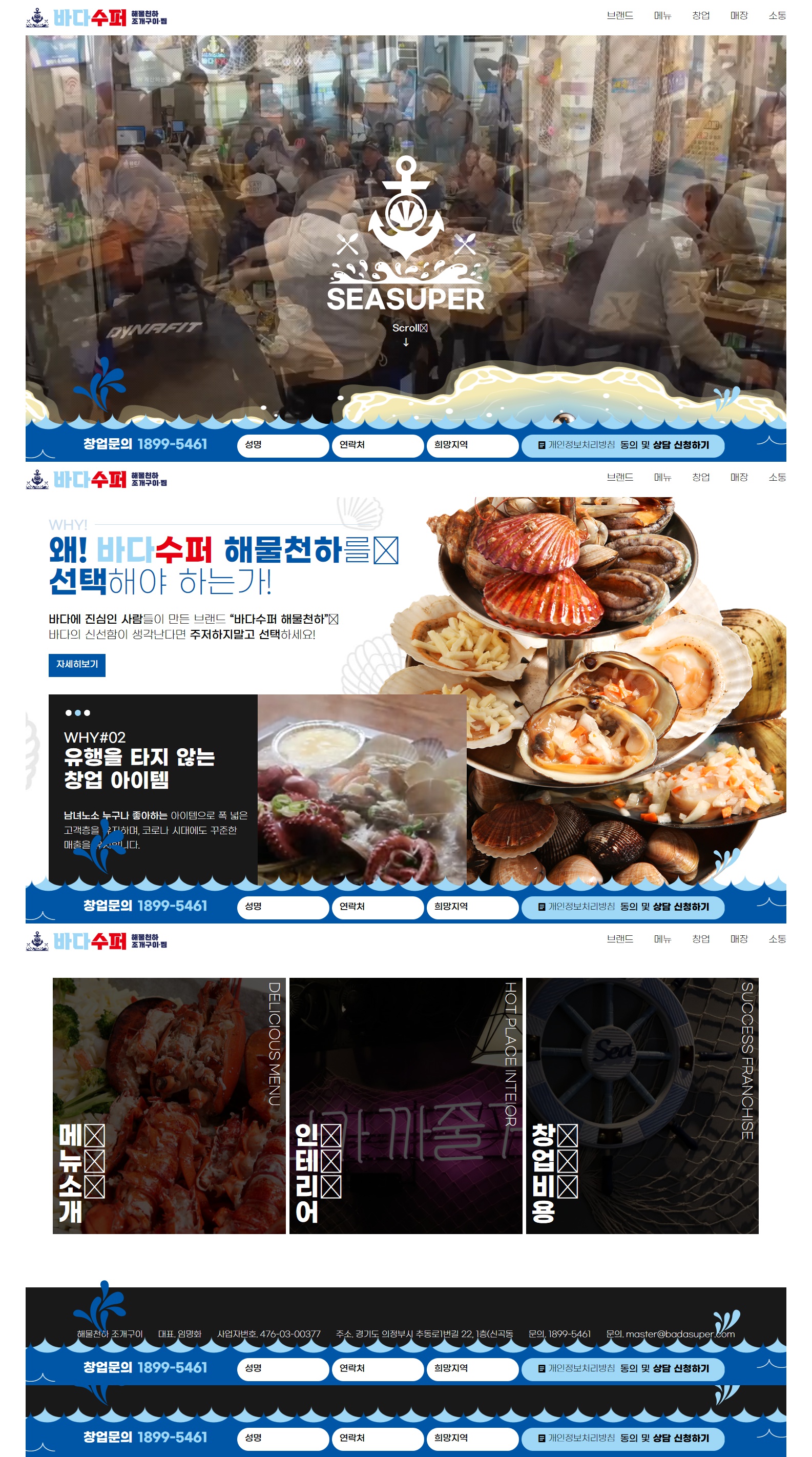Open 매장 in the header above SEASUPER banner
Viewport: 812px width, 1457px height.
[739, 16]
